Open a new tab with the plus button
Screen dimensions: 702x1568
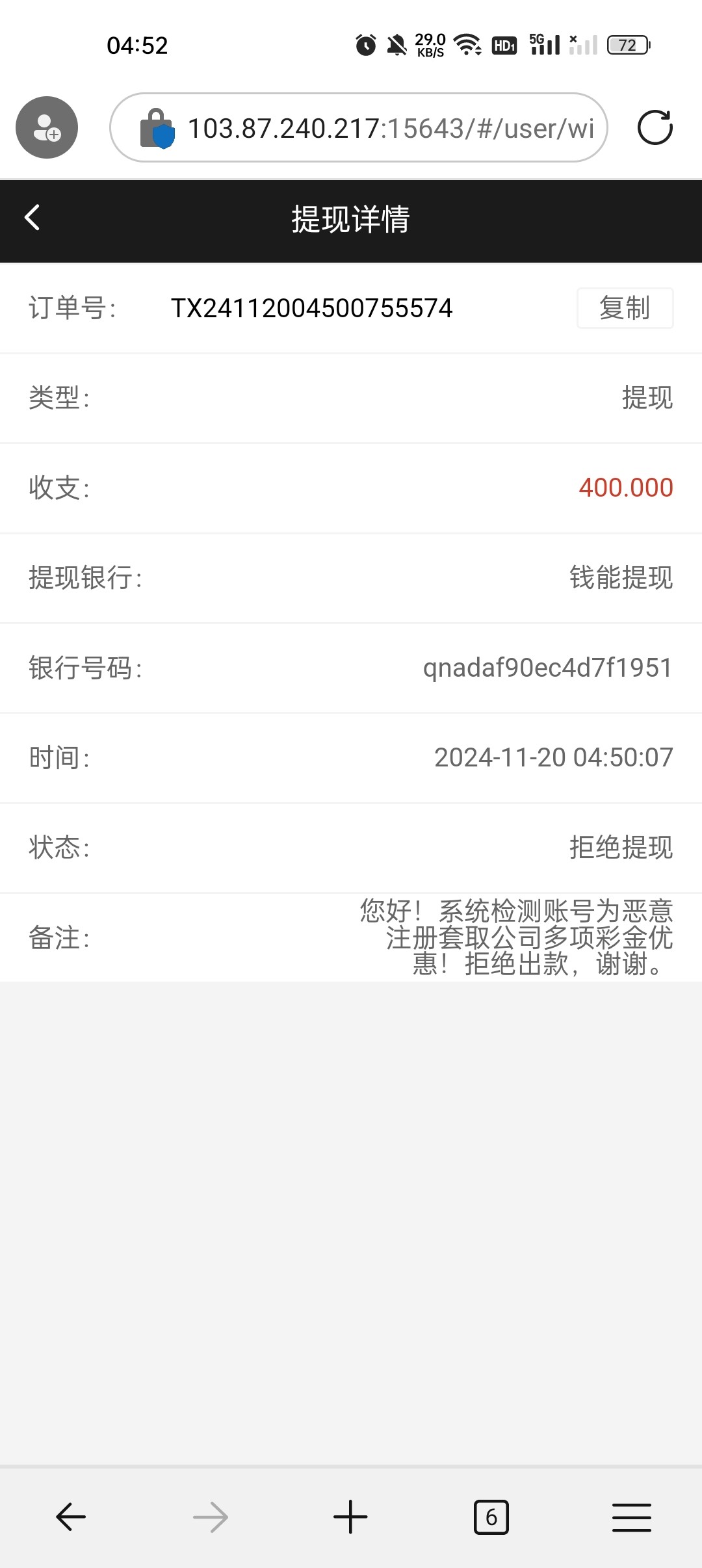click(x=350, y=1517)
